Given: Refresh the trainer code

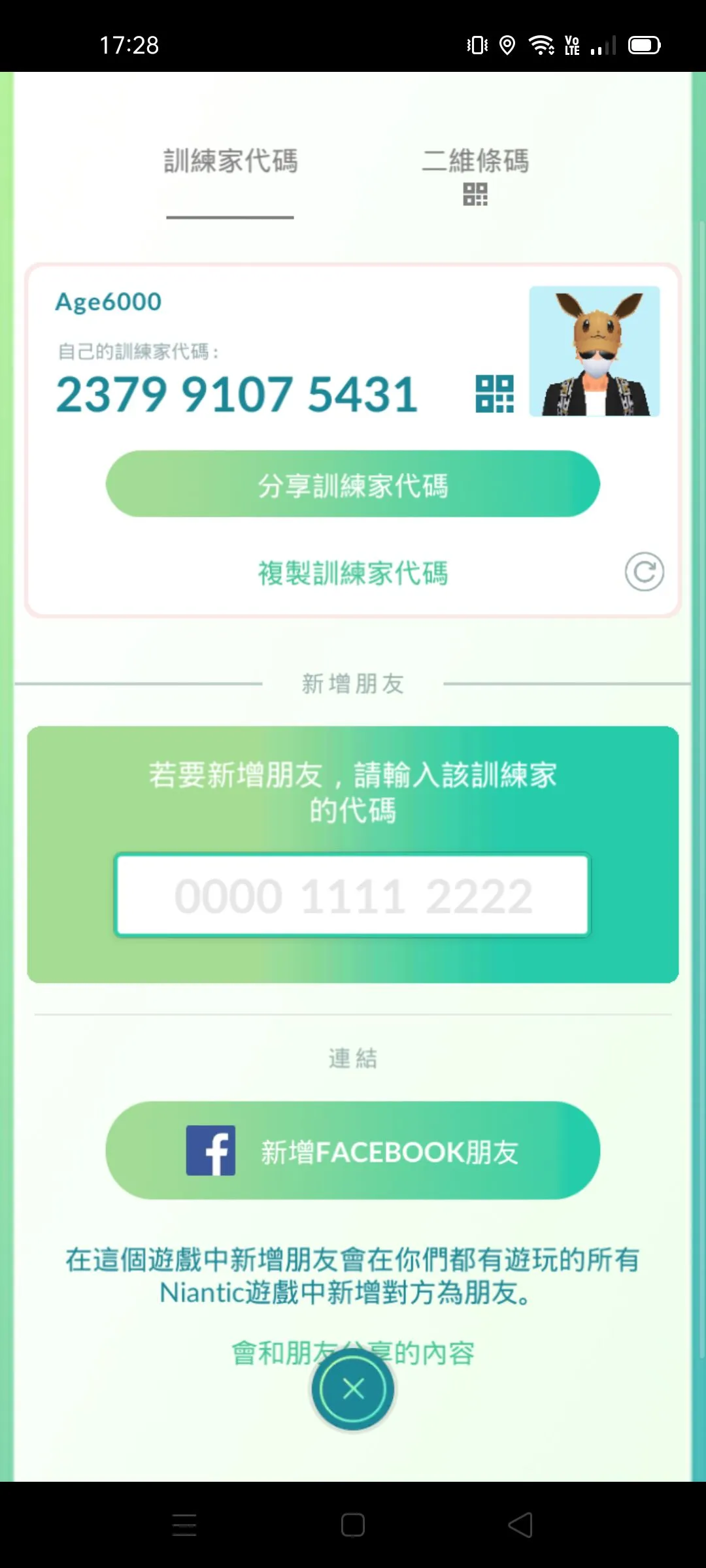Looking at the screenshot, I should pos(644,572).
